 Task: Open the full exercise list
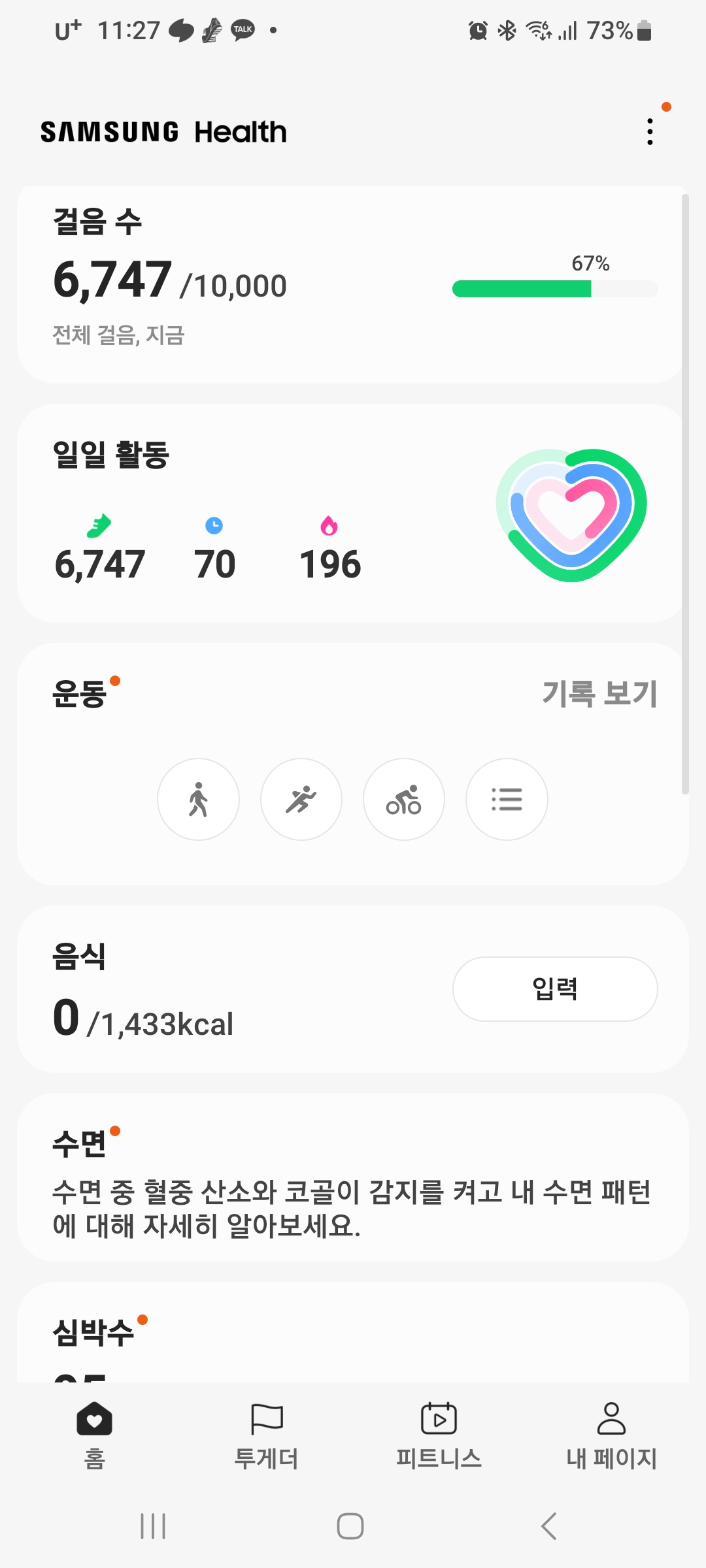507,799
